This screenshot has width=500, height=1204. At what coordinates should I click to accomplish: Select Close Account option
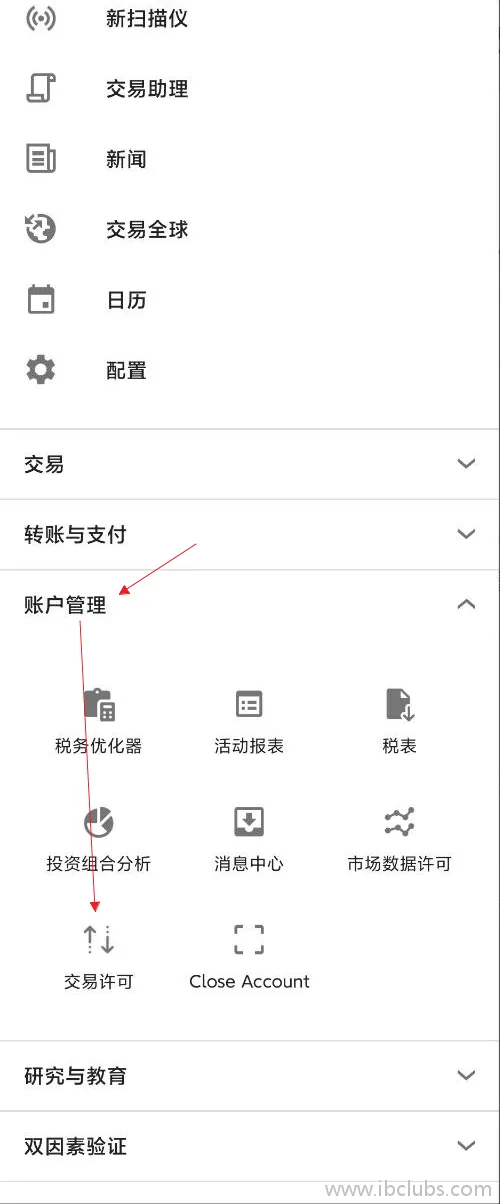point(249,957)
